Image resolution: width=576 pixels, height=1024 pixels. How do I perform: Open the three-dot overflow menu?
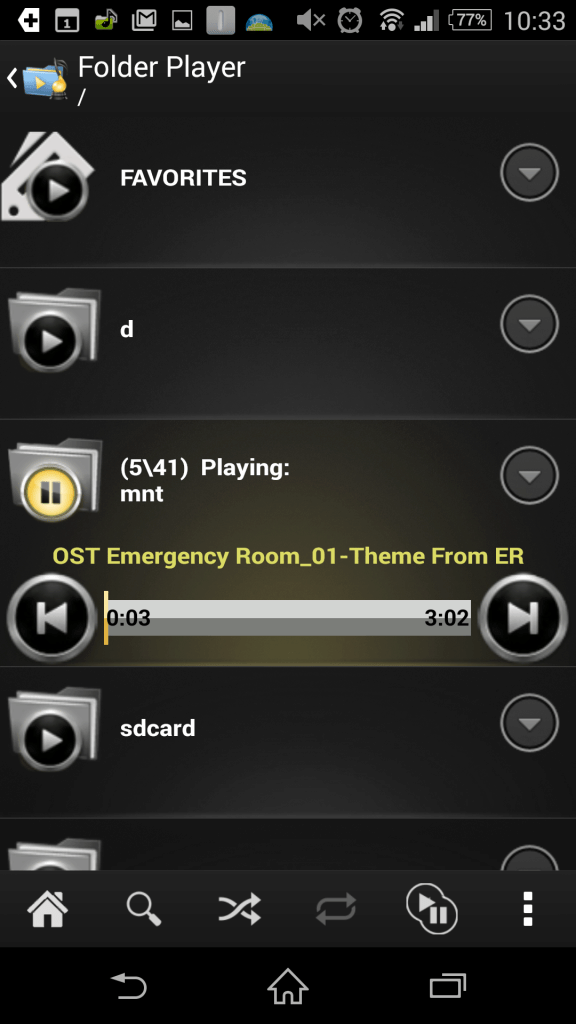coord(528,908)
